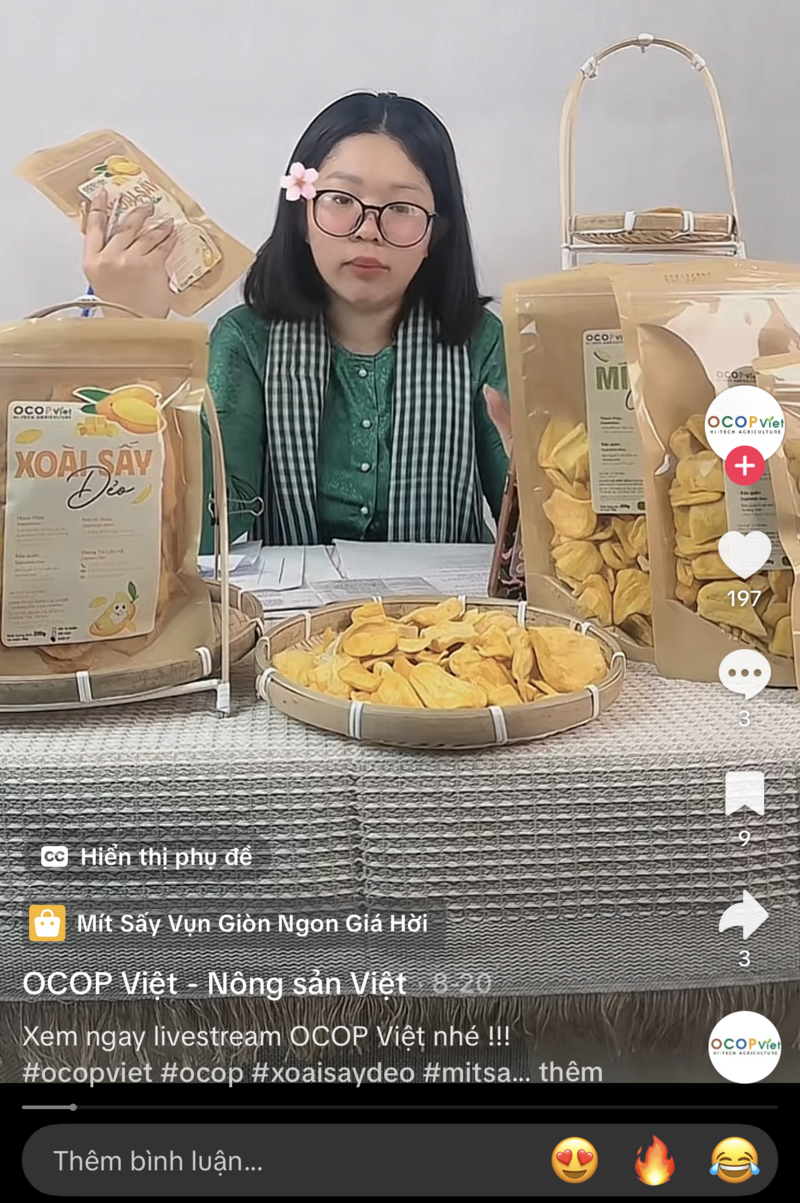
Task: Follow the channel with the red plus button
Action: 744,464
